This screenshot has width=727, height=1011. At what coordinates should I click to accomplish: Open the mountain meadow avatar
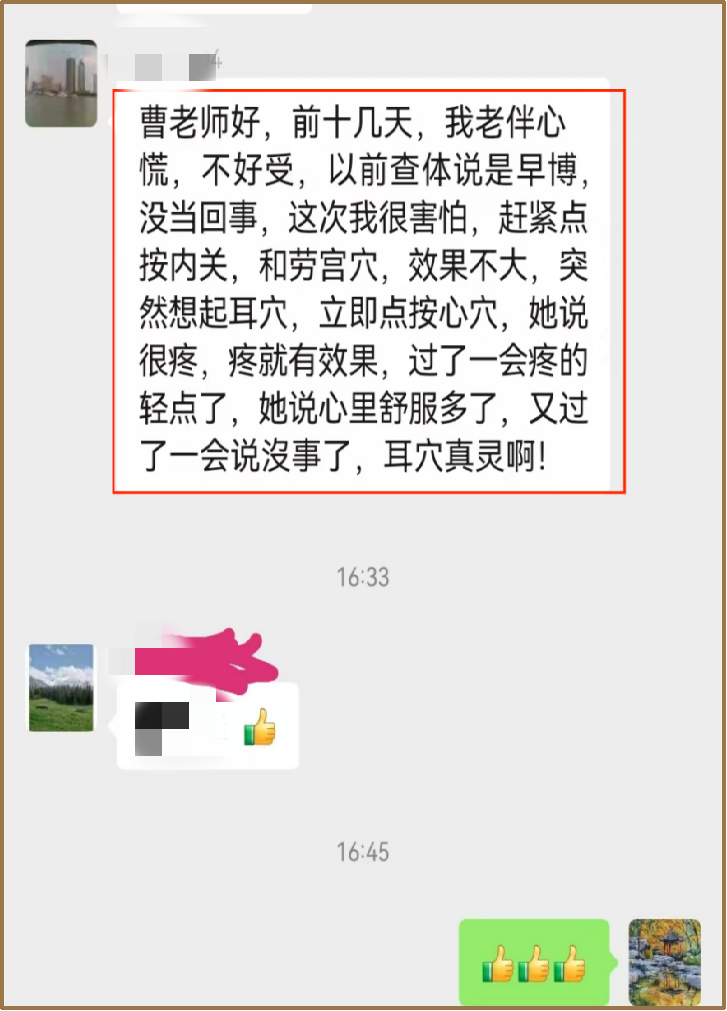pos(61,685)
